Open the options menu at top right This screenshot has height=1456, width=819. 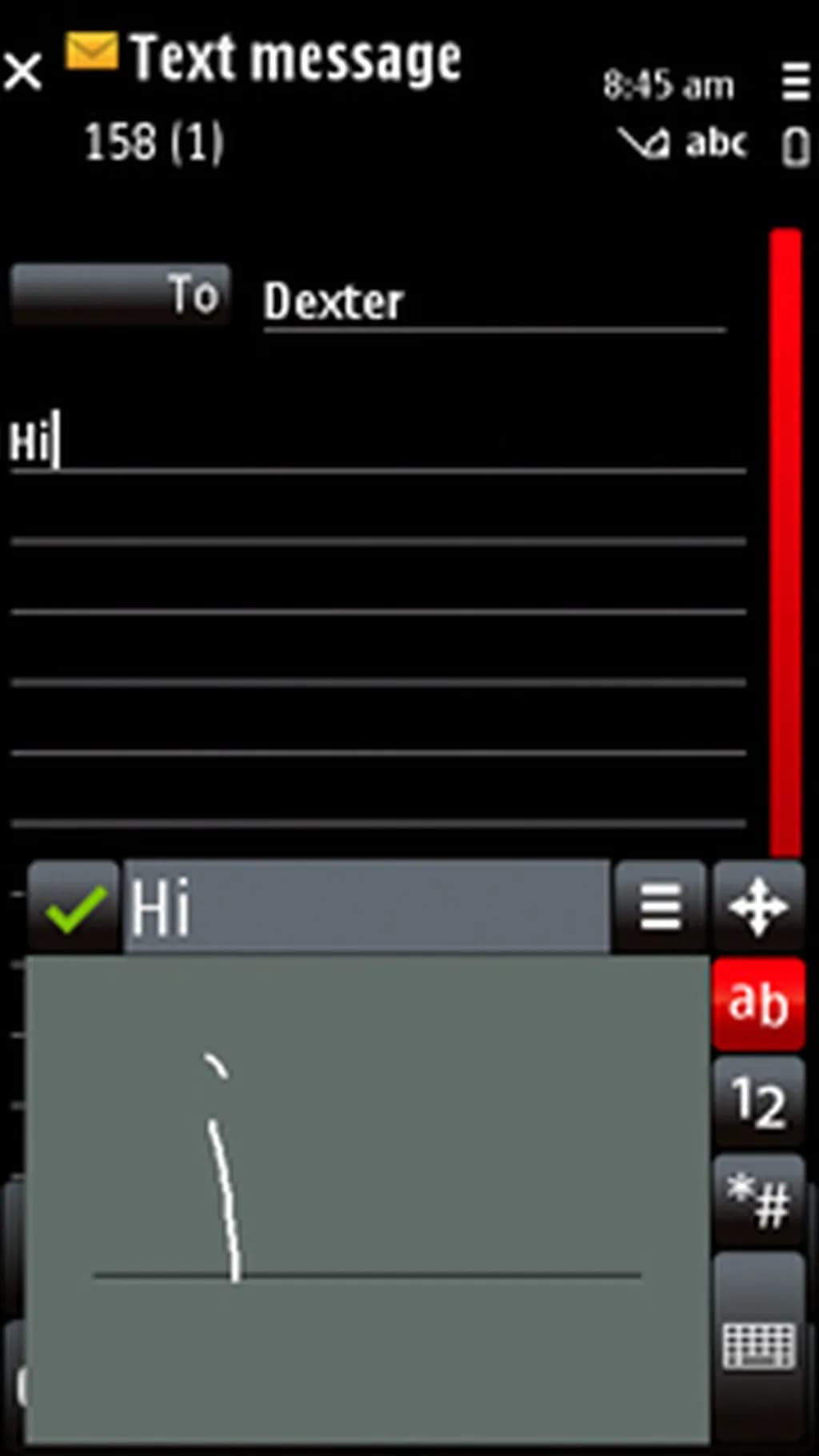click(795, 83)
